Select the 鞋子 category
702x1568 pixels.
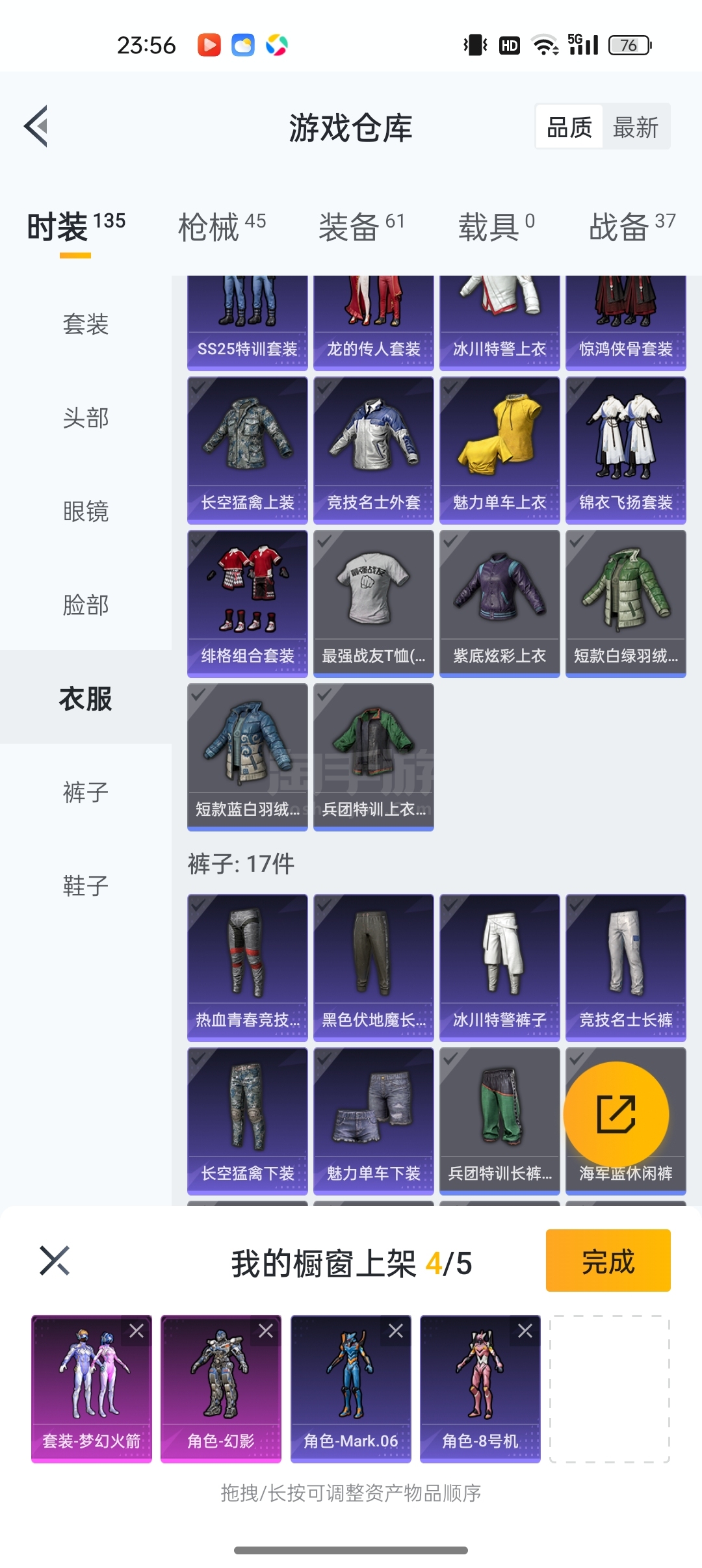85,885
